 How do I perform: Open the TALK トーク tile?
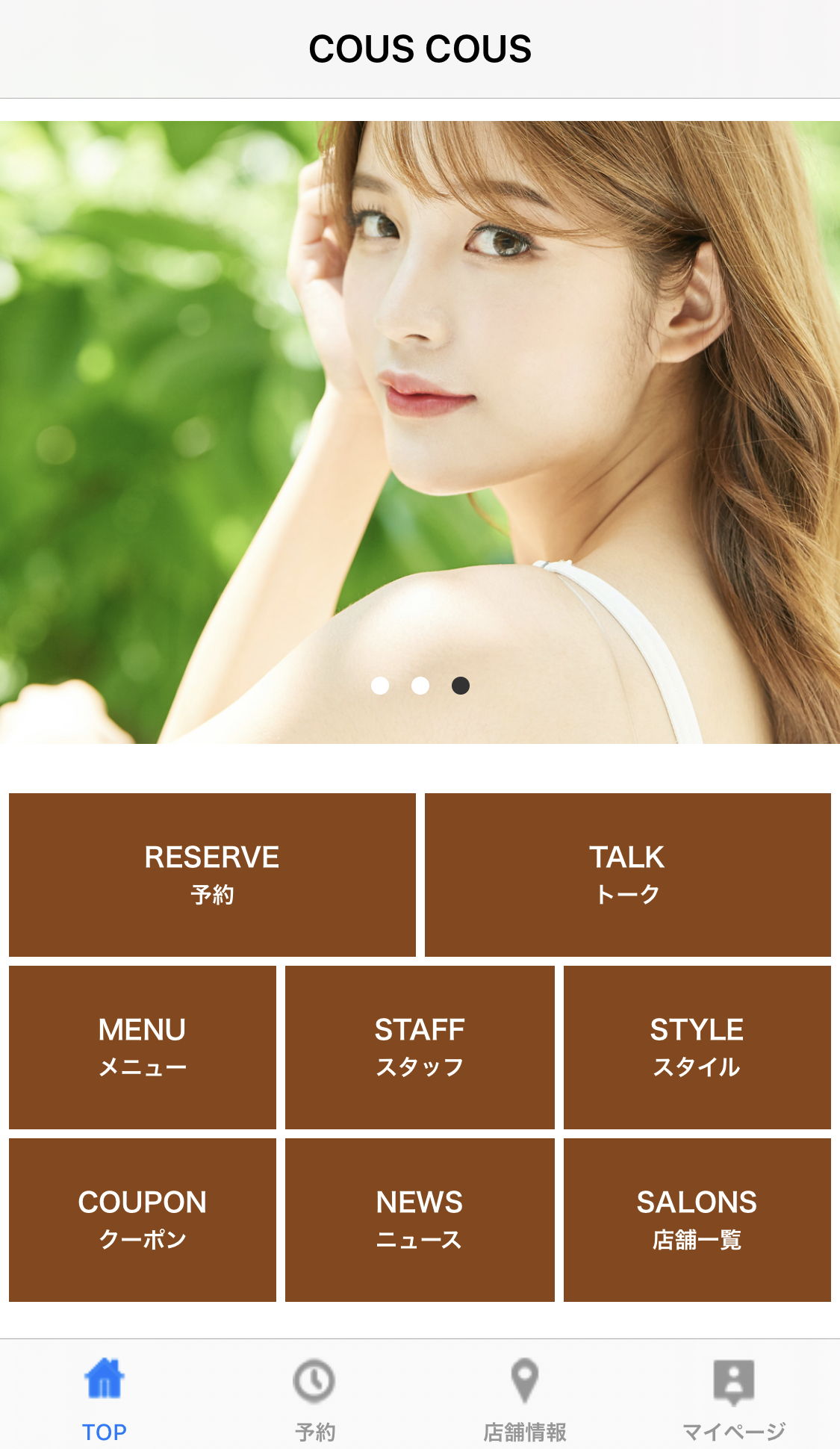pos(627,875)
